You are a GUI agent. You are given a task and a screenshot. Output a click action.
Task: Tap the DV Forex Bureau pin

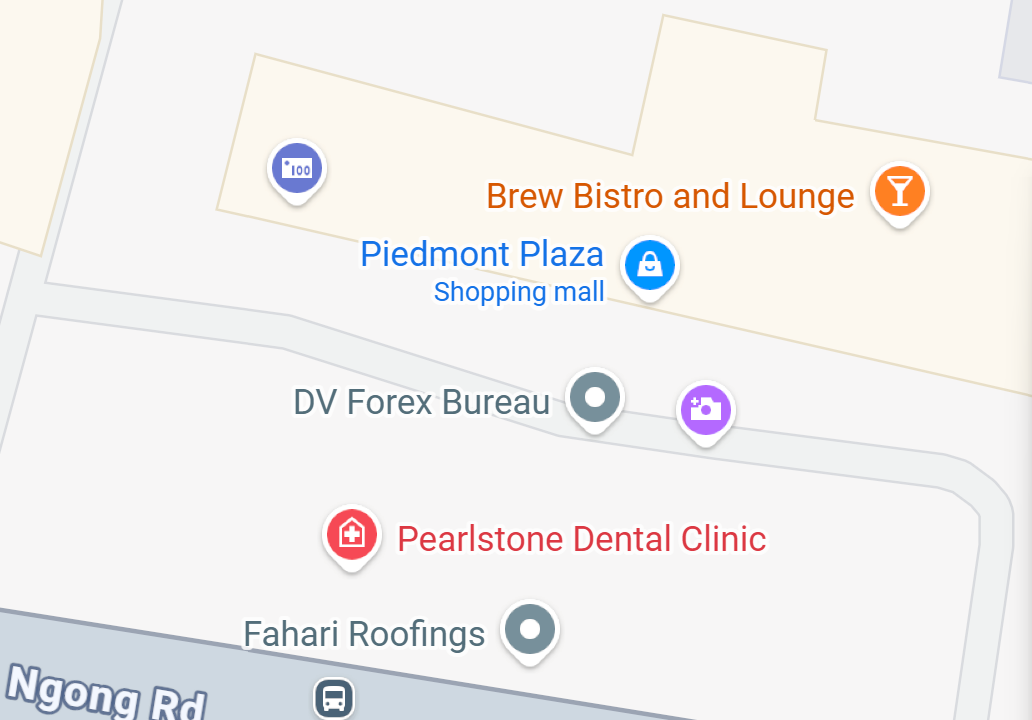(595, 397)
